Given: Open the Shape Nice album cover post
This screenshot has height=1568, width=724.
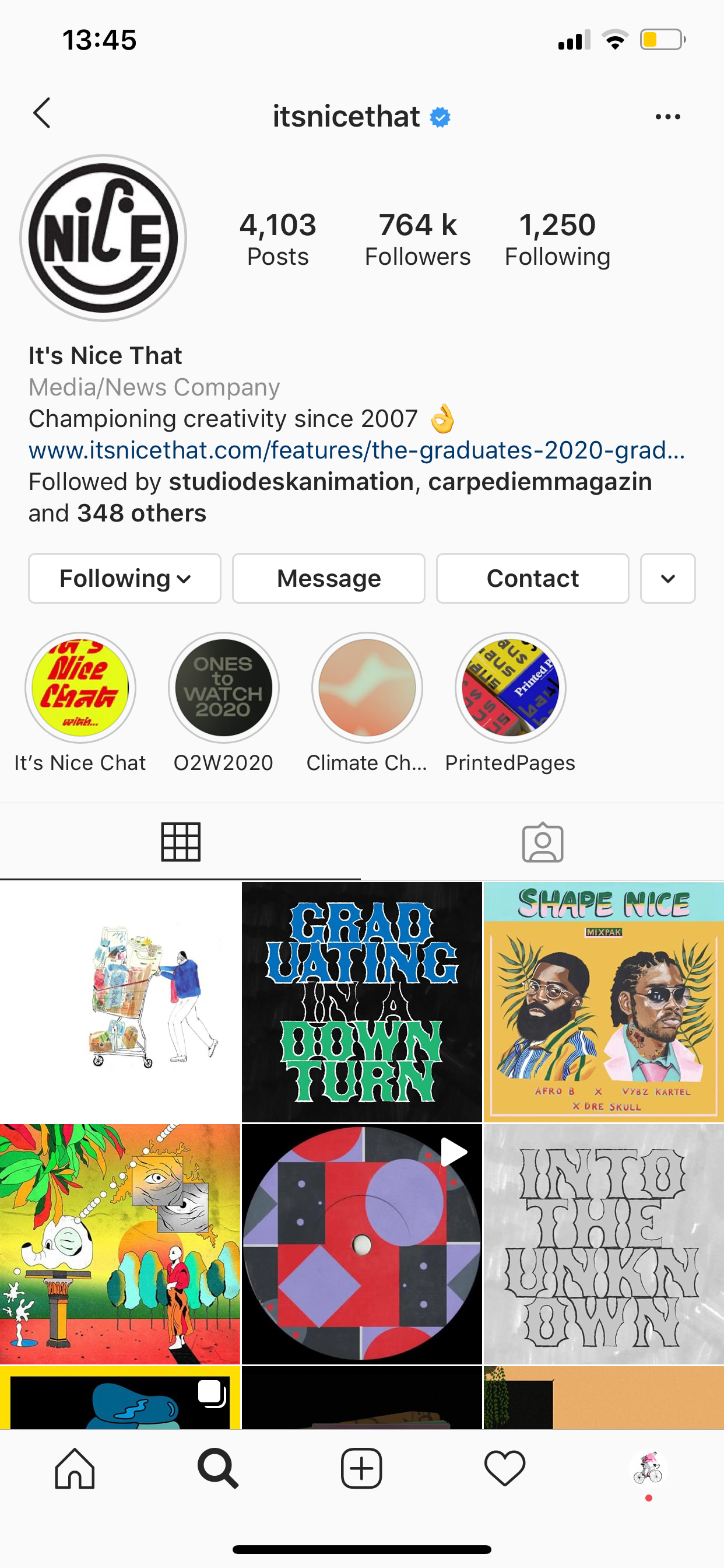Looking at the screenshot, I should [x=603, y=1002].
